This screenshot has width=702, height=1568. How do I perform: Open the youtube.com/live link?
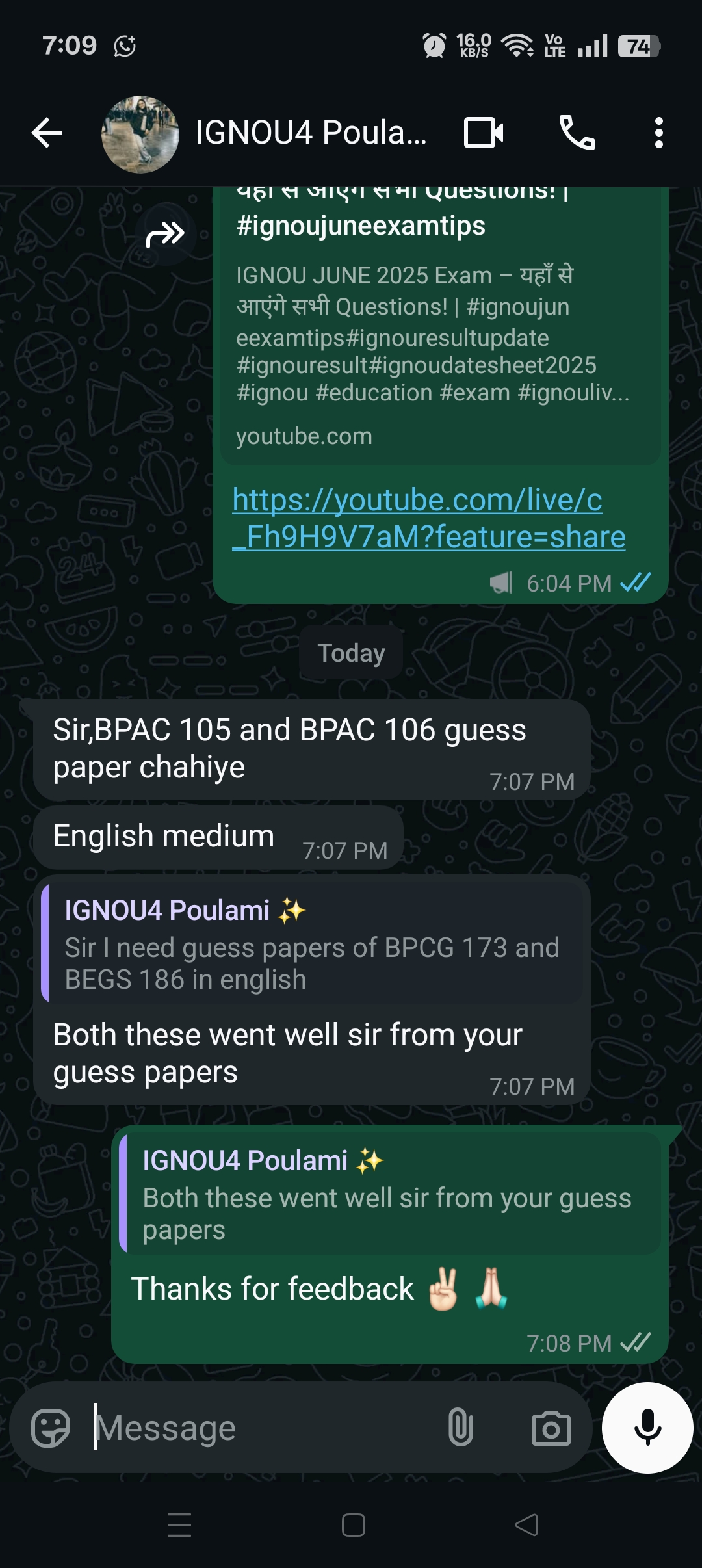point(428,519)
